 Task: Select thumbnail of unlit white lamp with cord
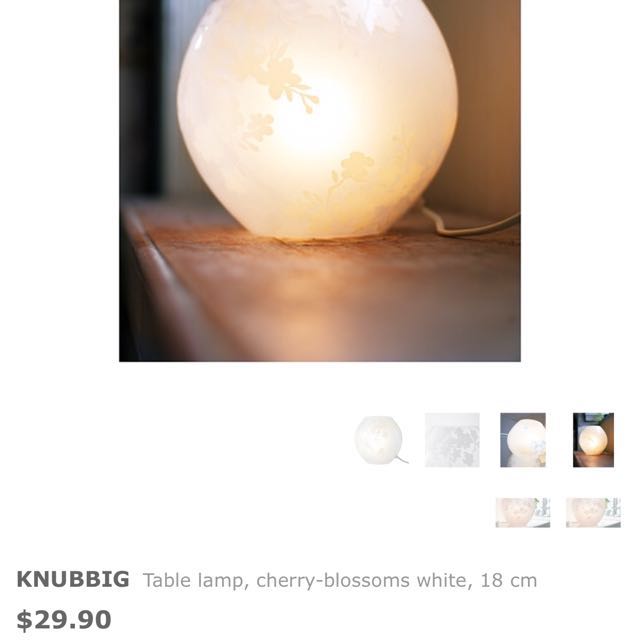point(381,440)
